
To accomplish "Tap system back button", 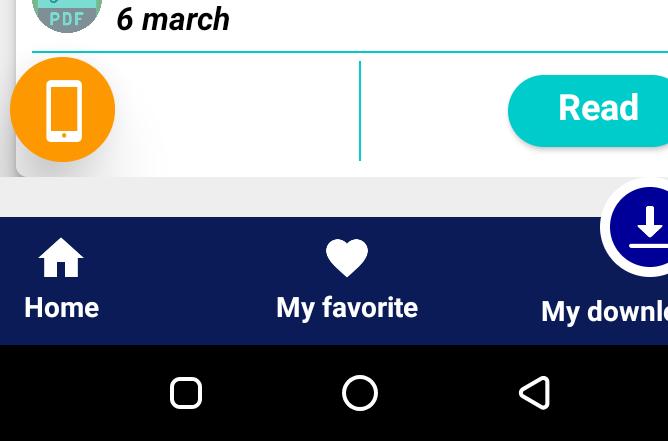I will (x=534, y=393).
